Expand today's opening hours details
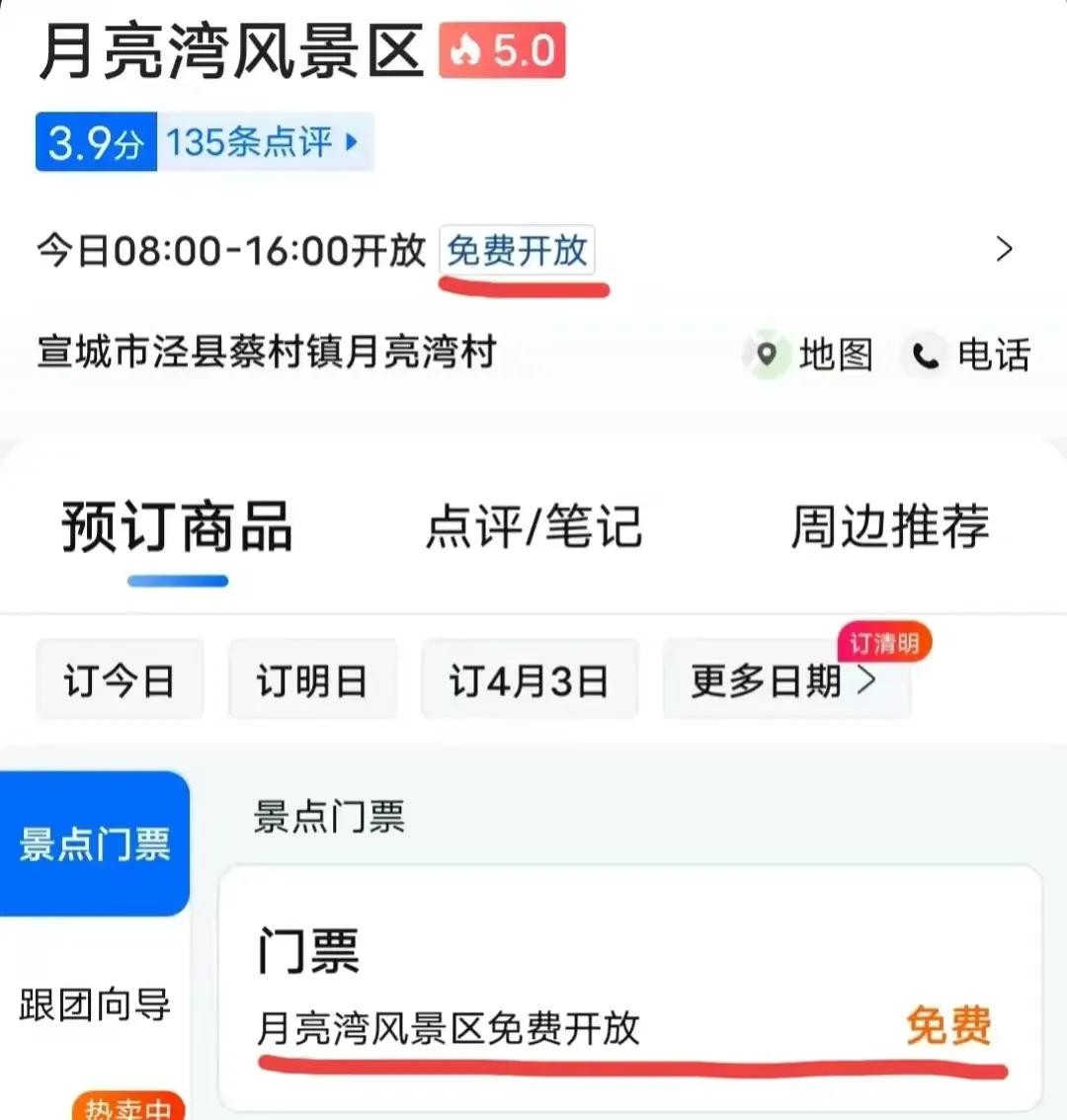 1004,249
